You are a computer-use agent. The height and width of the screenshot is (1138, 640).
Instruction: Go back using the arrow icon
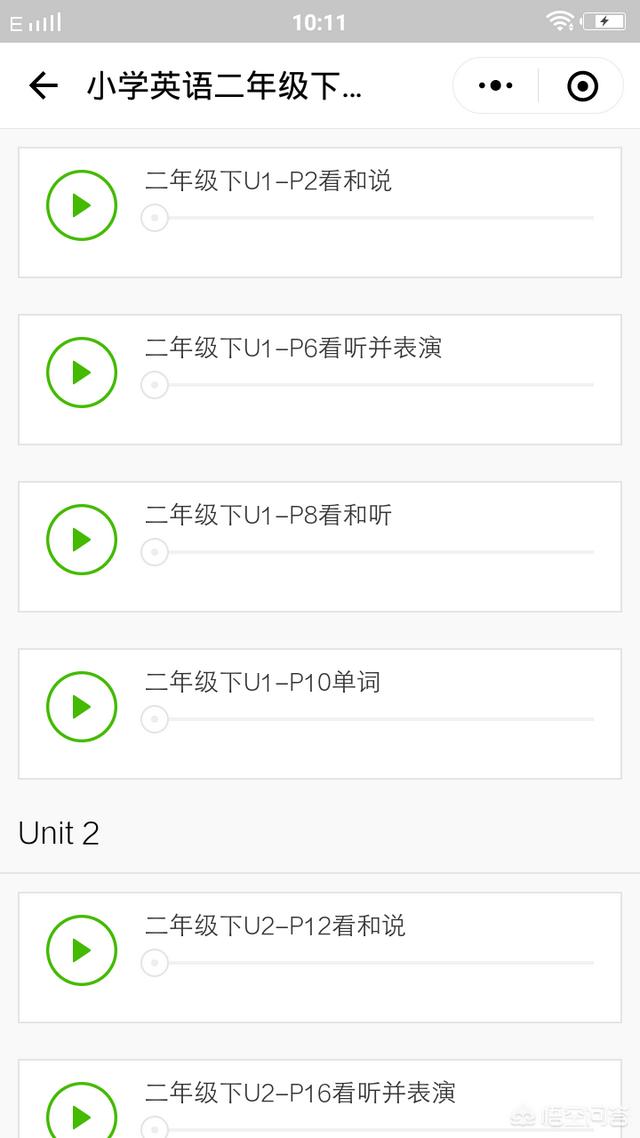(43, 86)
